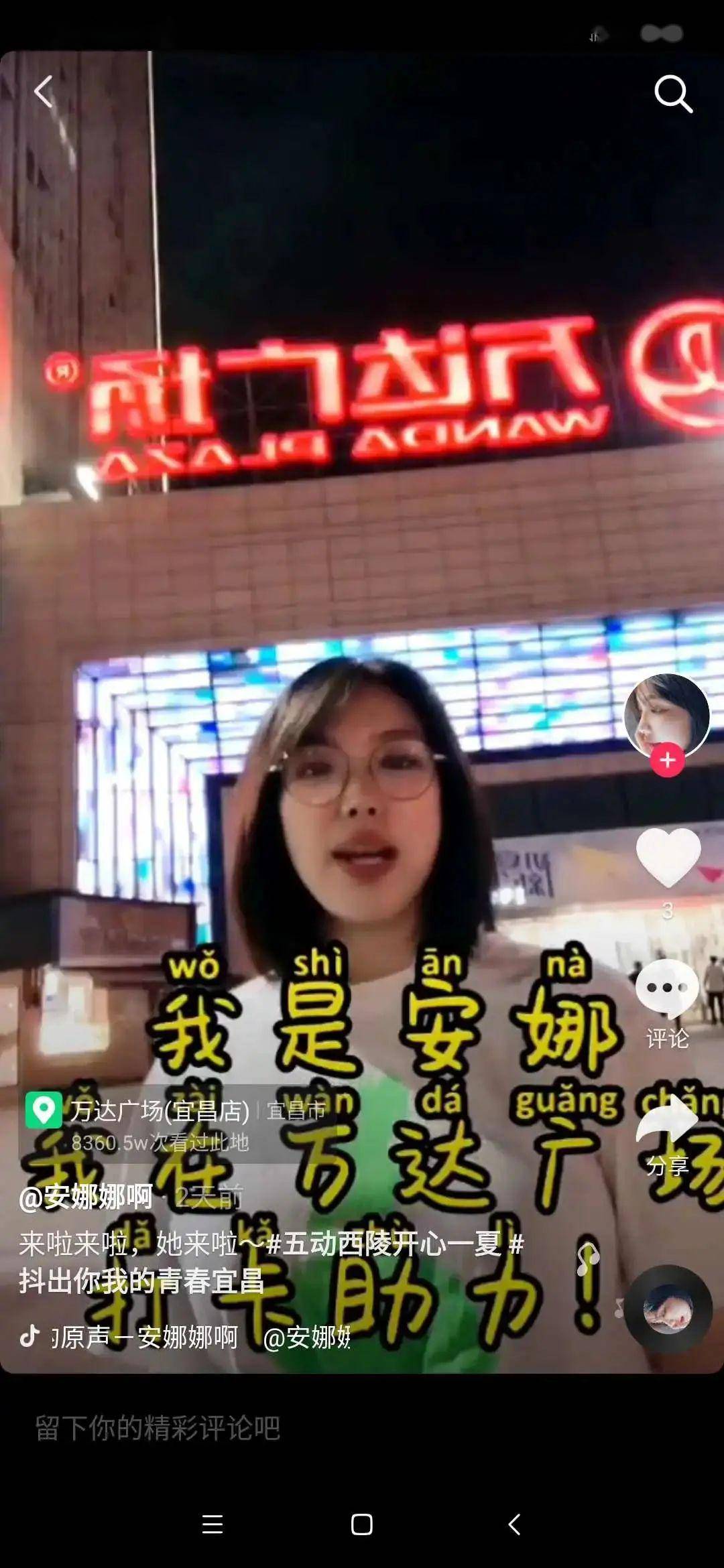Screen dimensions: 724x1568
Task: Open the creator's profile avatar
Action: pyautogui.click(x=666, y=715)
